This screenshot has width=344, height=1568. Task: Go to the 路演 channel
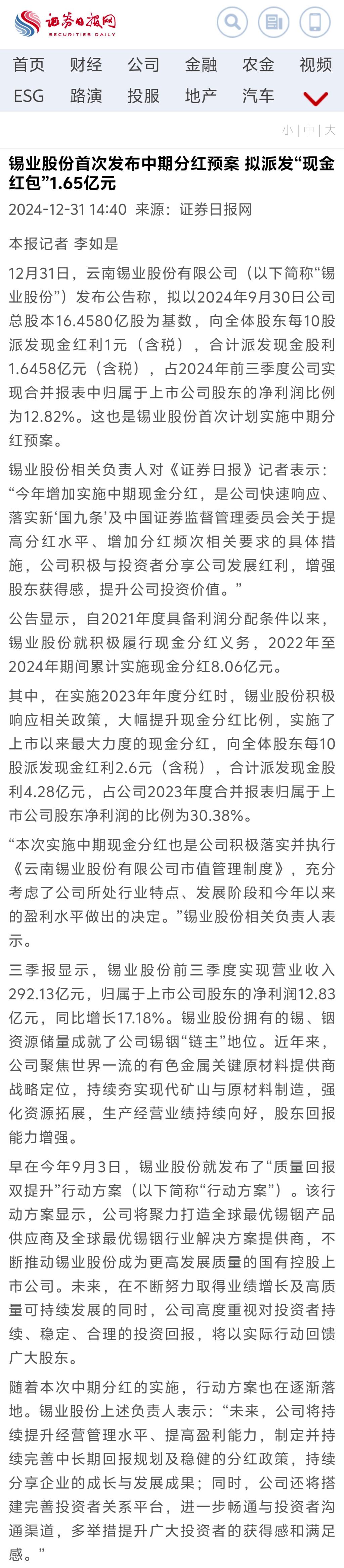(x=86, y=95)
